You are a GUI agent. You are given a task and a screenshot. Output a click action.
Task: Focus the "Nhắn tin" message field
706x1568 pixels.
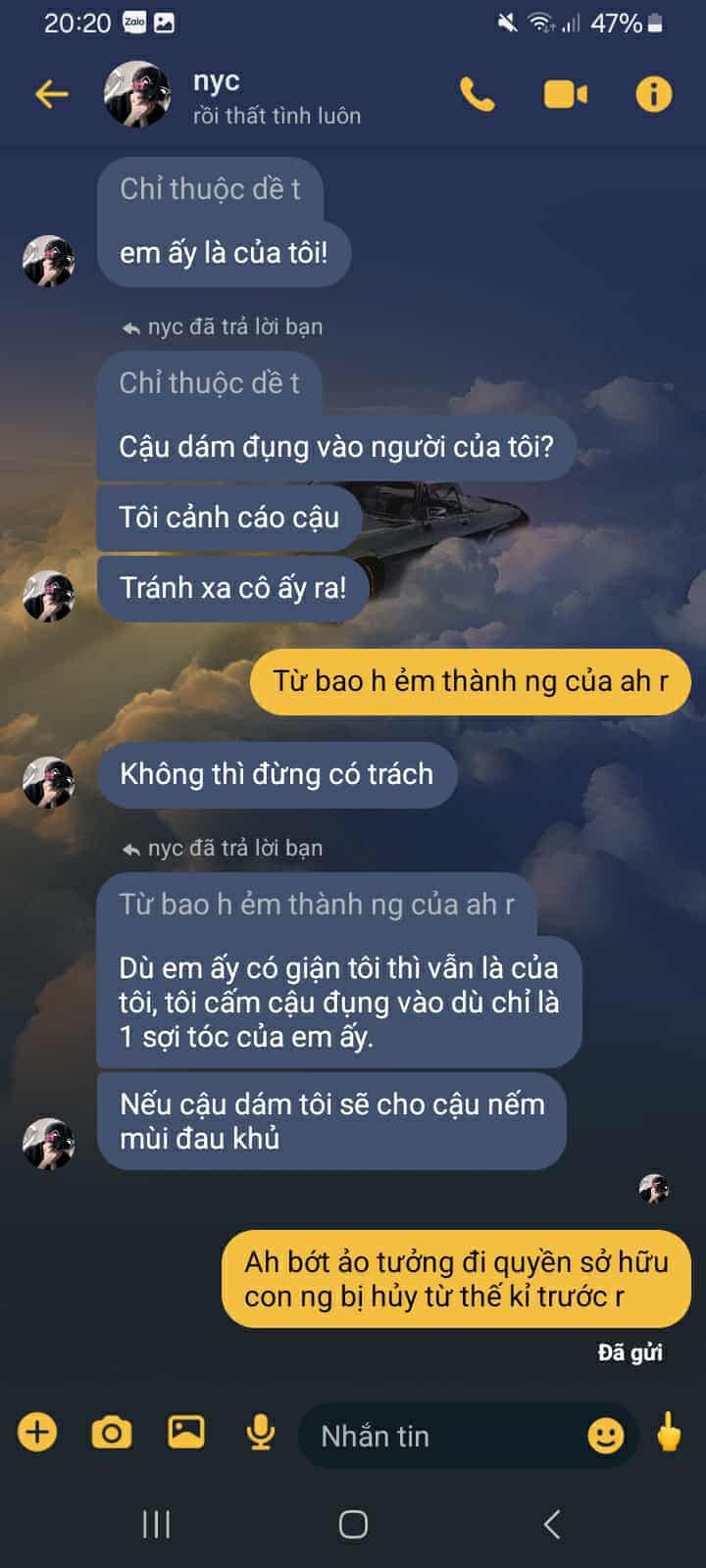point(441,1436)
